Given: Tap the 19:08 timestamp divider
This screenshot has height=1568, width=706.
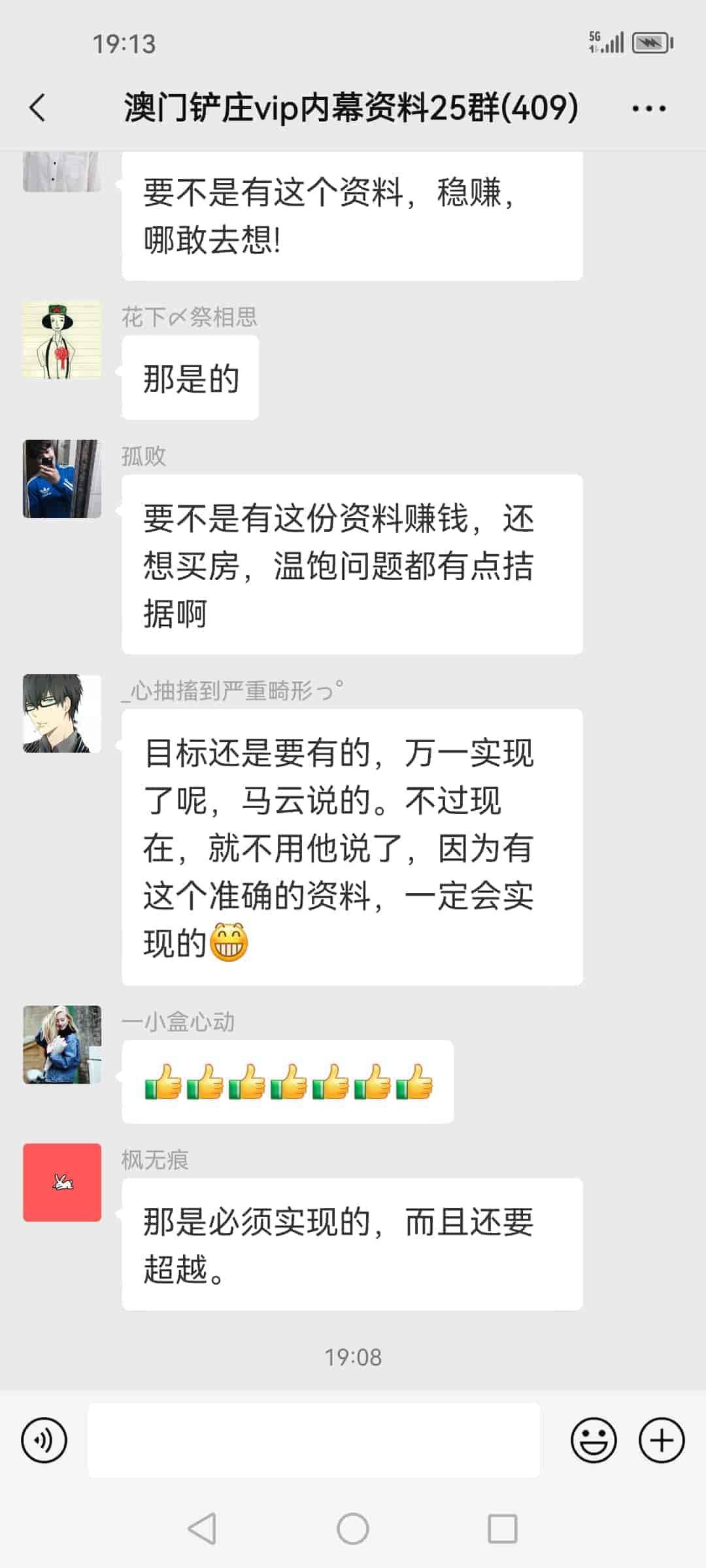Looking at the screenshot, I should pos(353,1357).
